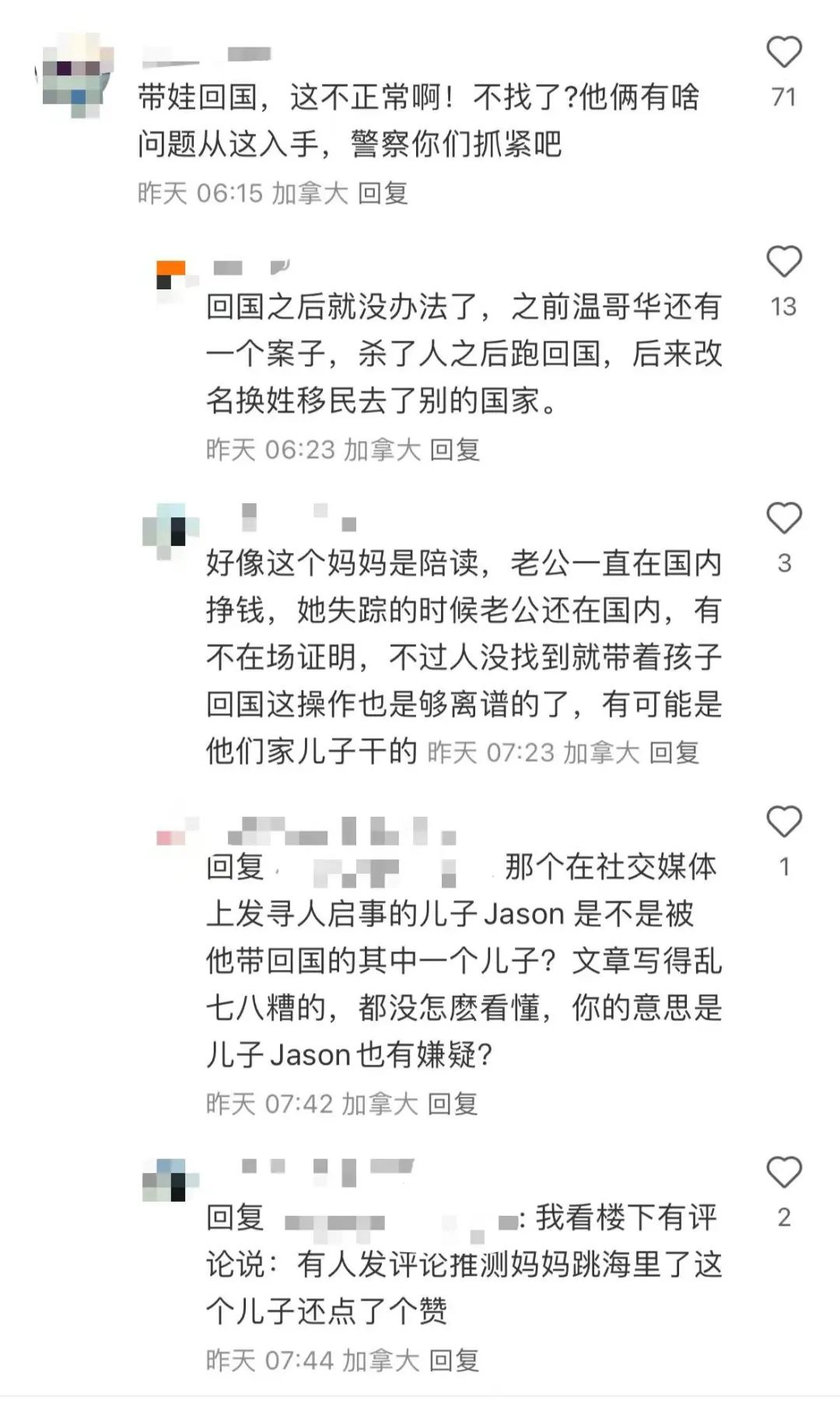Like the comment about 妈妈是陪读
The image size is (840, 1404).
(x=784, y=518)
